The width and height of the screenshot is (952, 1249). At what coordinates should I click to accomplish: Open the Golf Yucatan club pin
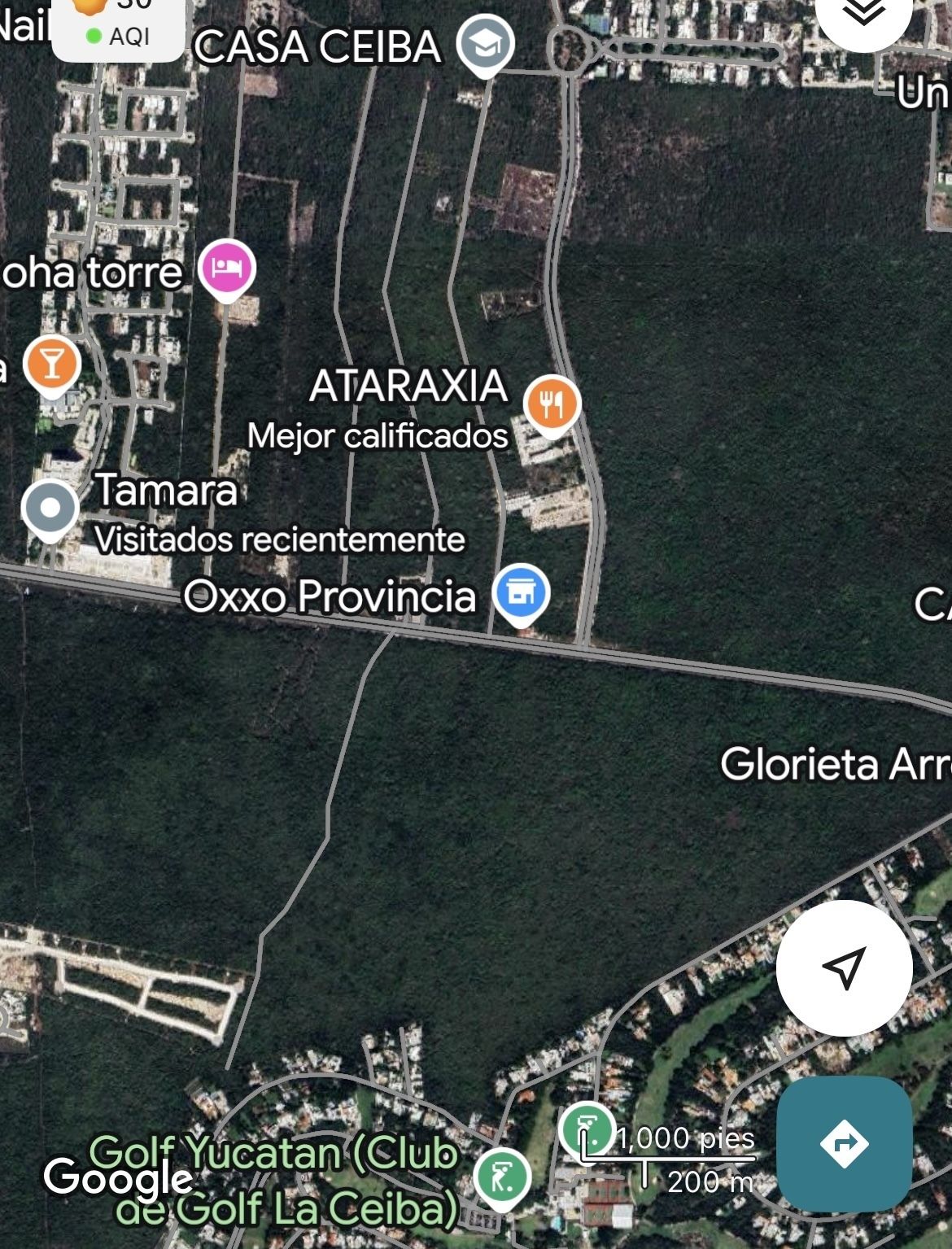tap(502, 1177)
